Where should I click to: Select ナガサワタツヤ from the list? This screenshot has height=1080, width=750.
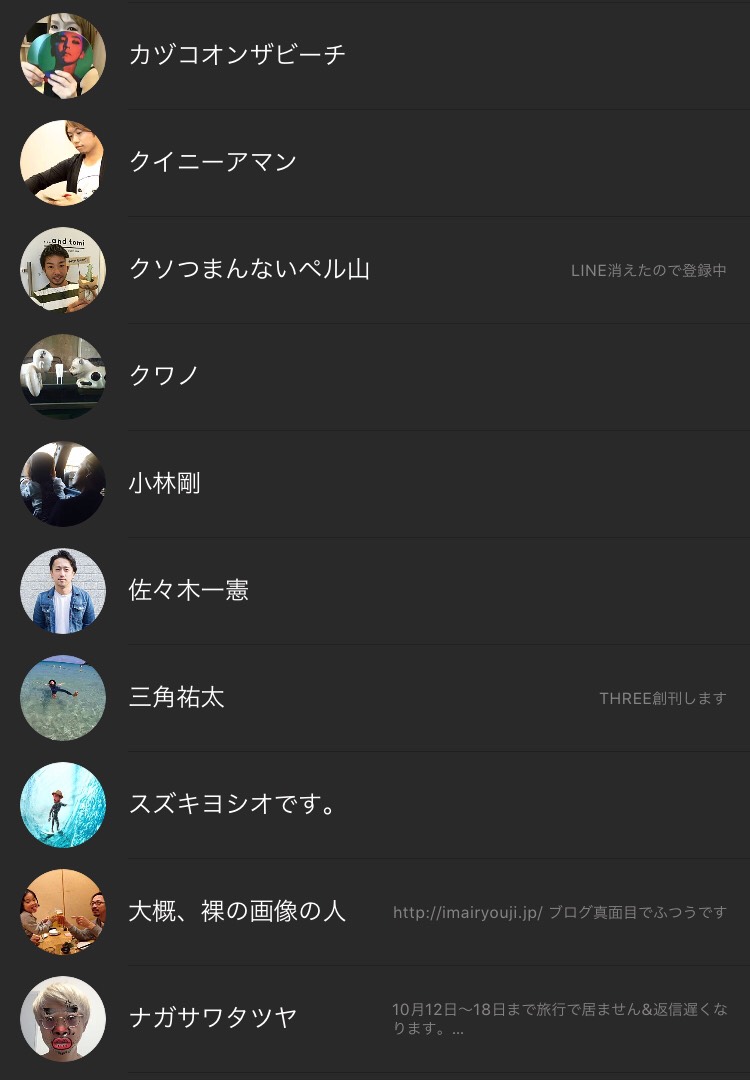click(213, 1019)
